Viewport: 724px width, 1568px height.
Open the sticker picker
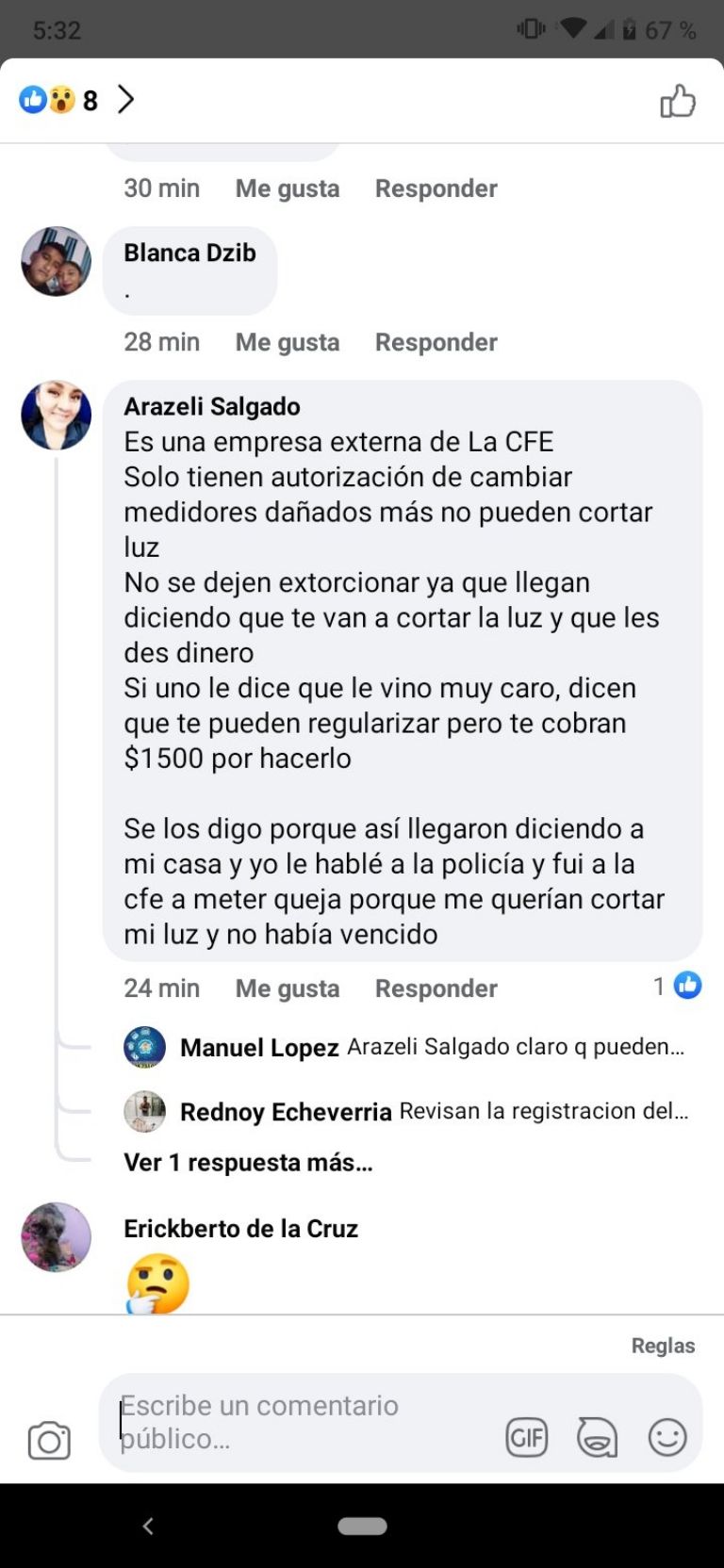(597, 1438)
